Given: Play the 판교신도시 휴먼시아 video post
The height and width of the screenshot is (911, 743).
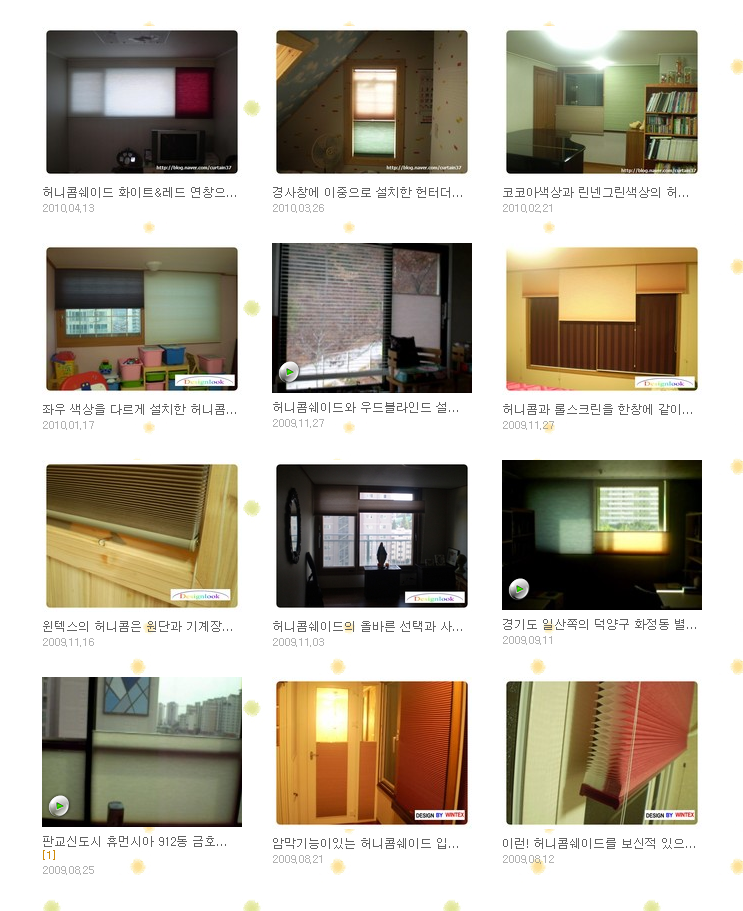Looking at the screenshot, I should [59, 806].
